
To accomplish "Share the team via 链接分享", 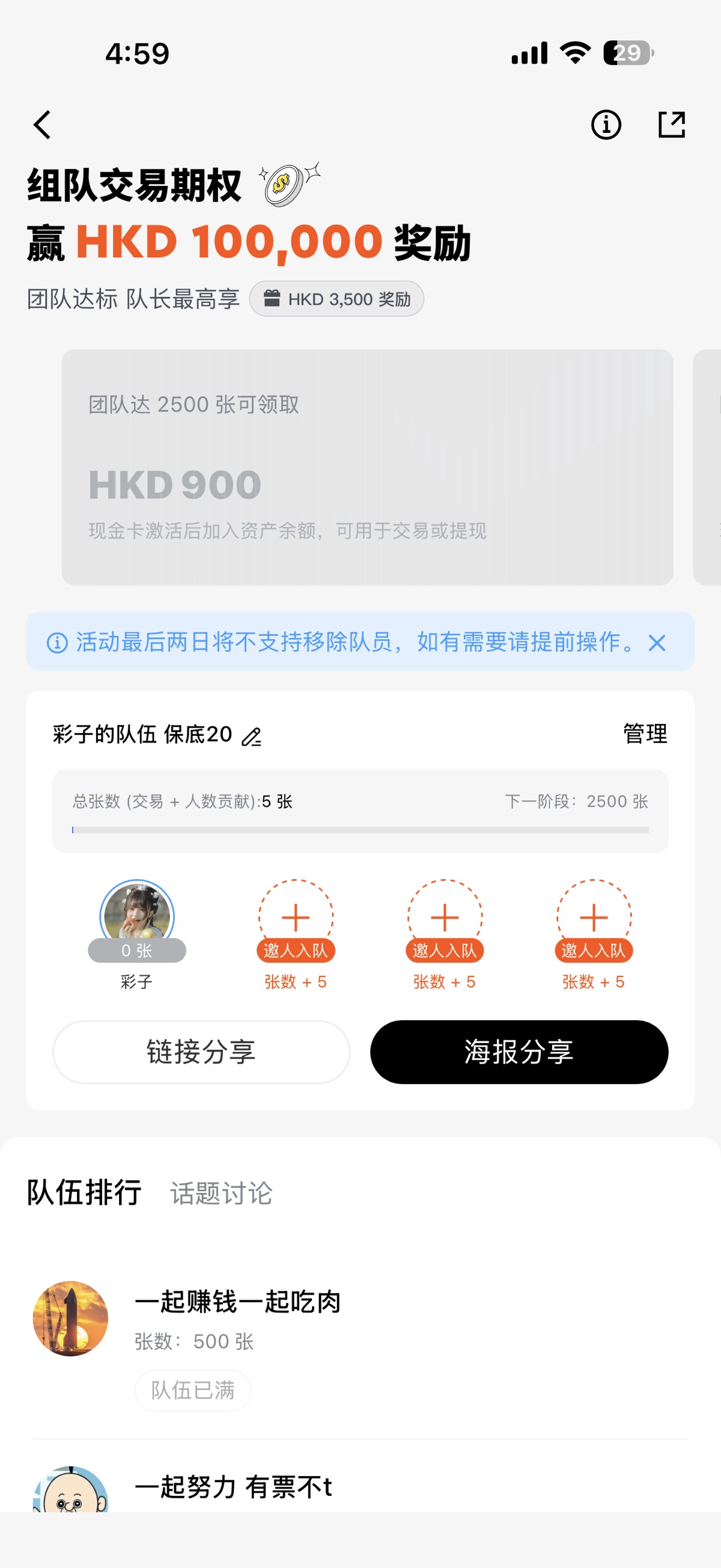I will (201, 1052).
